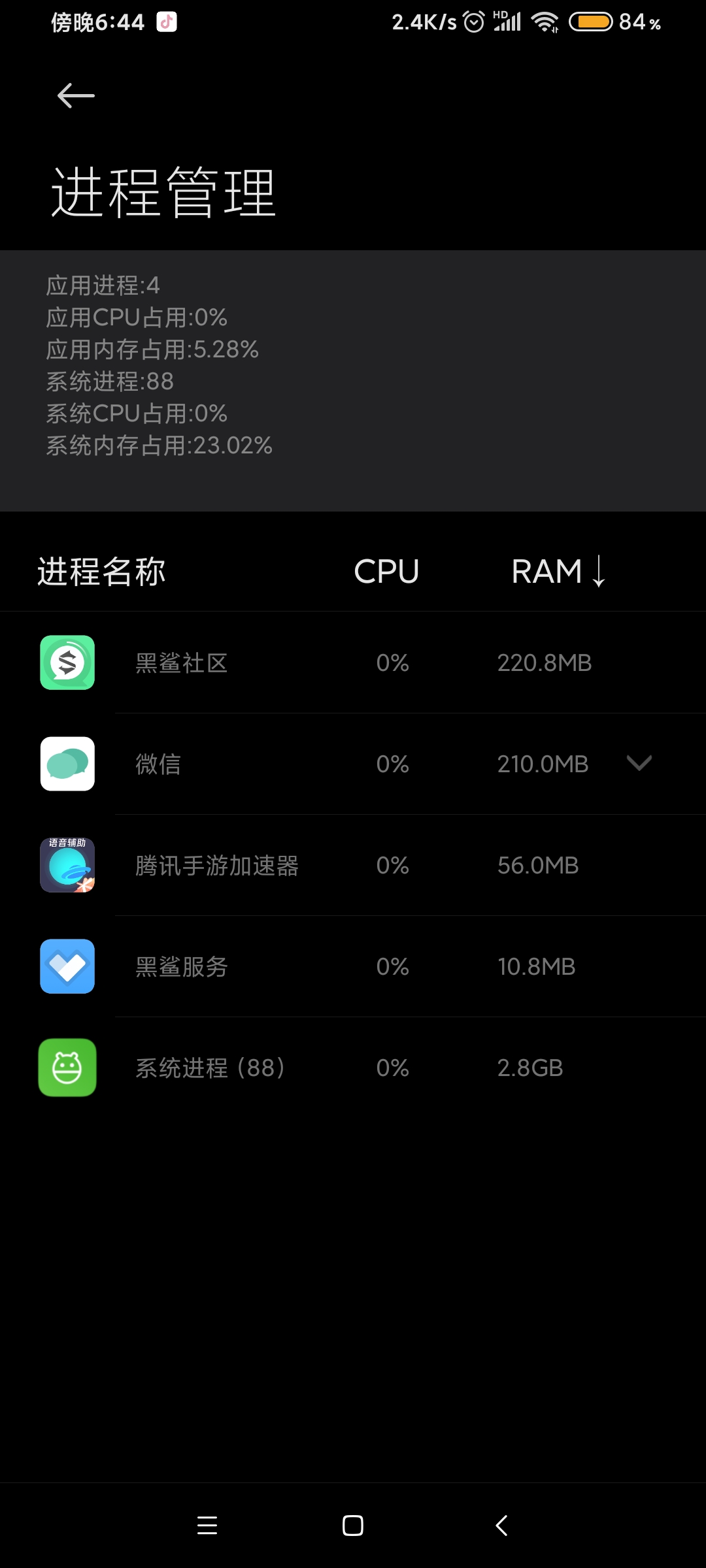Open recent apps from navigation bar
706x1568 pixels.
click(207, 1526)
